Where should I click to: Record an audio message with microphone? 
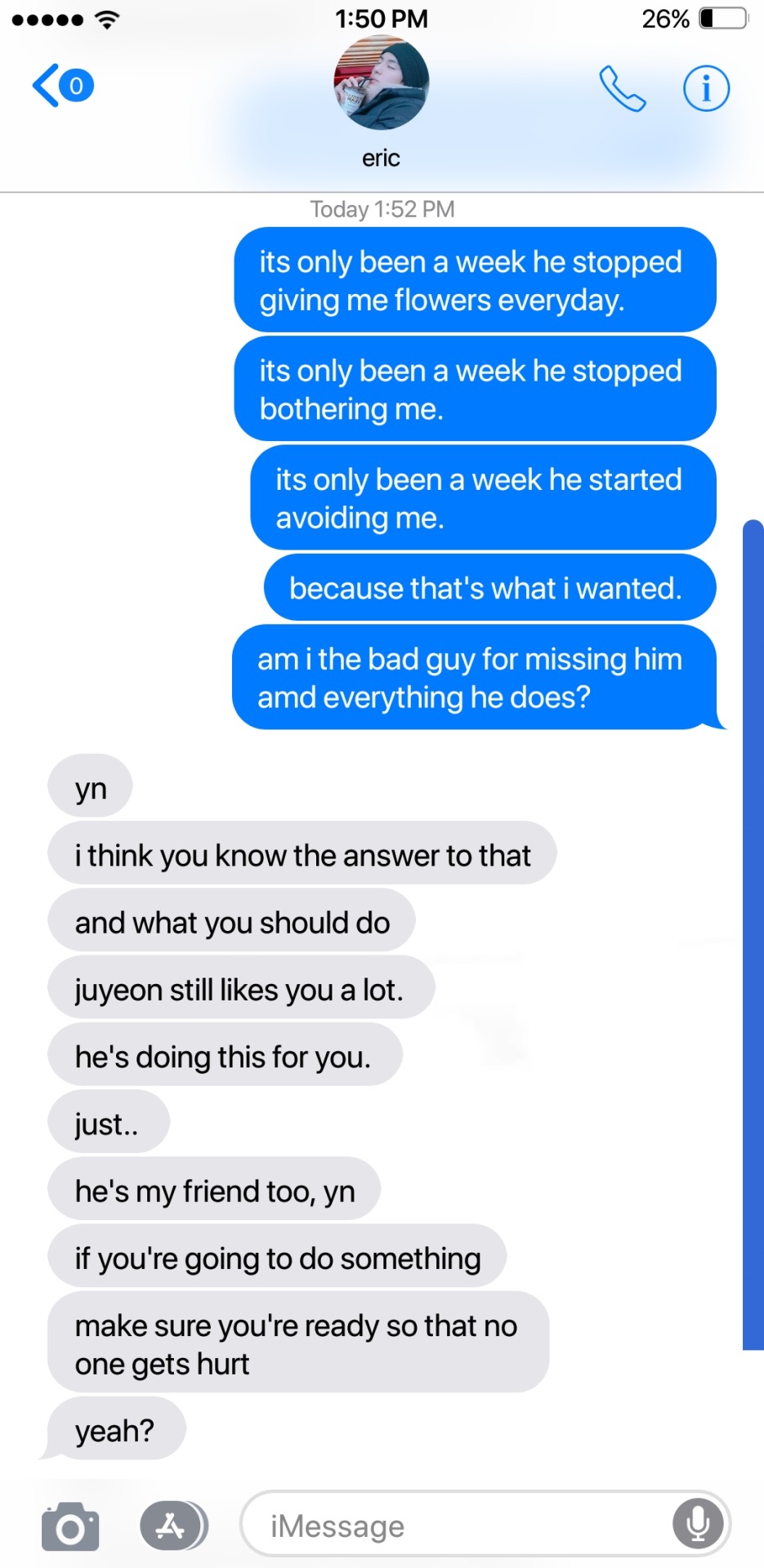(698, 1524)
